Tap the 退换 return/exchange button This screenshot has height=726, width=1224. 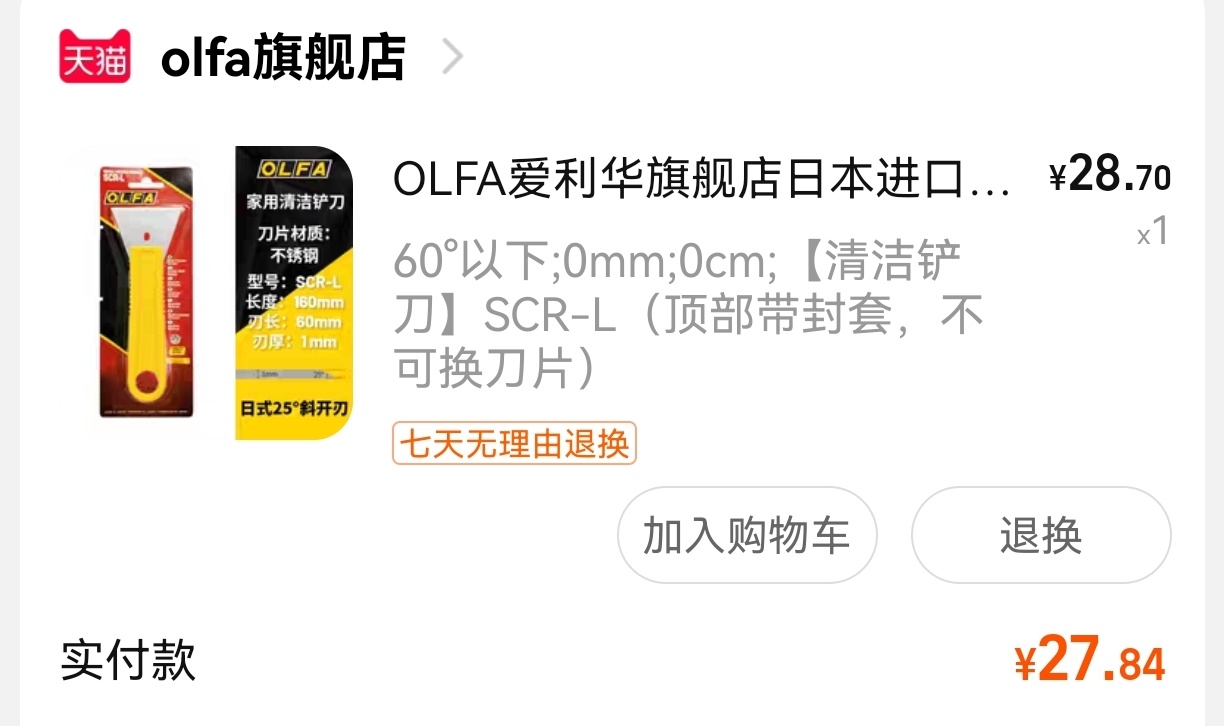click(1040, 536)
